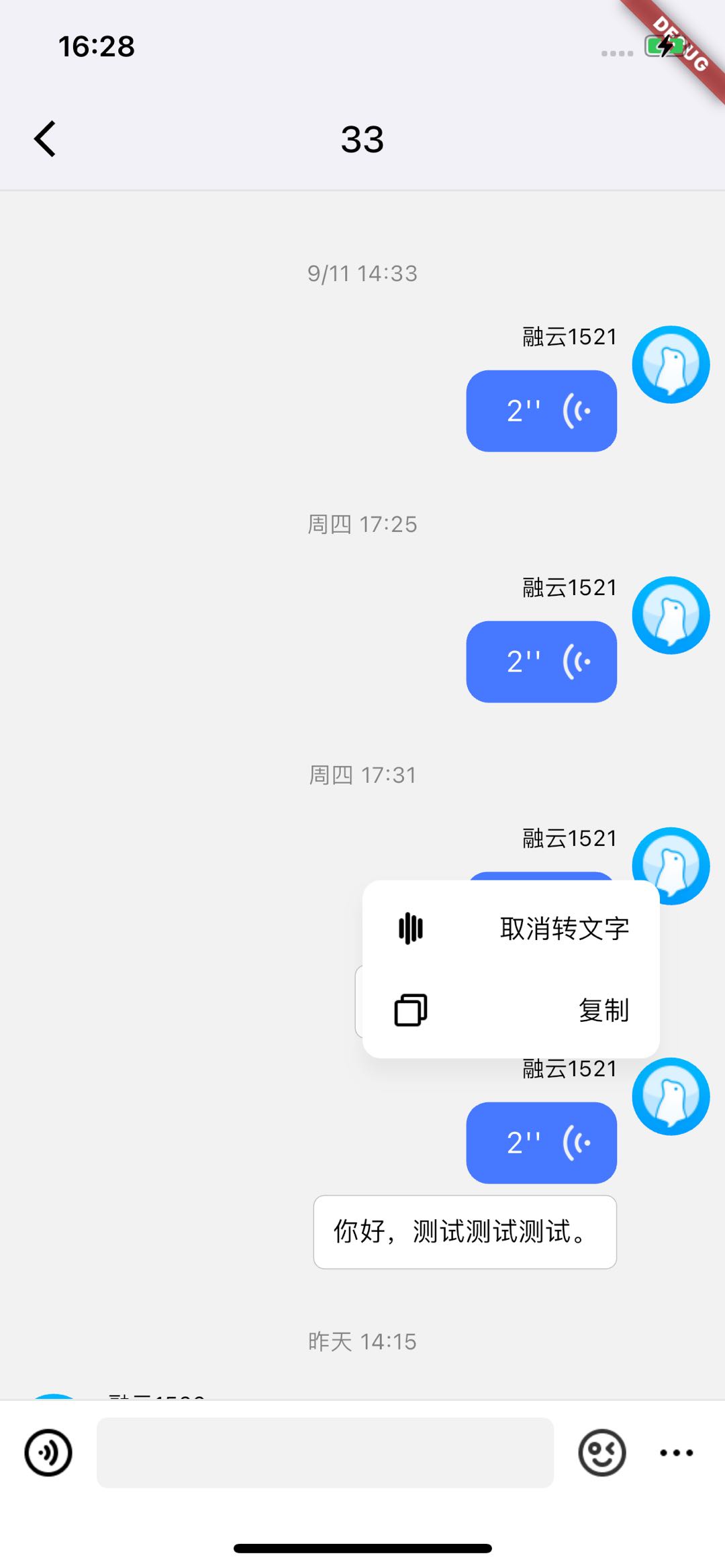The width and height of the screenshot is (725, 1568).
Task: Switch to voice input mode
Action: 48,1453
